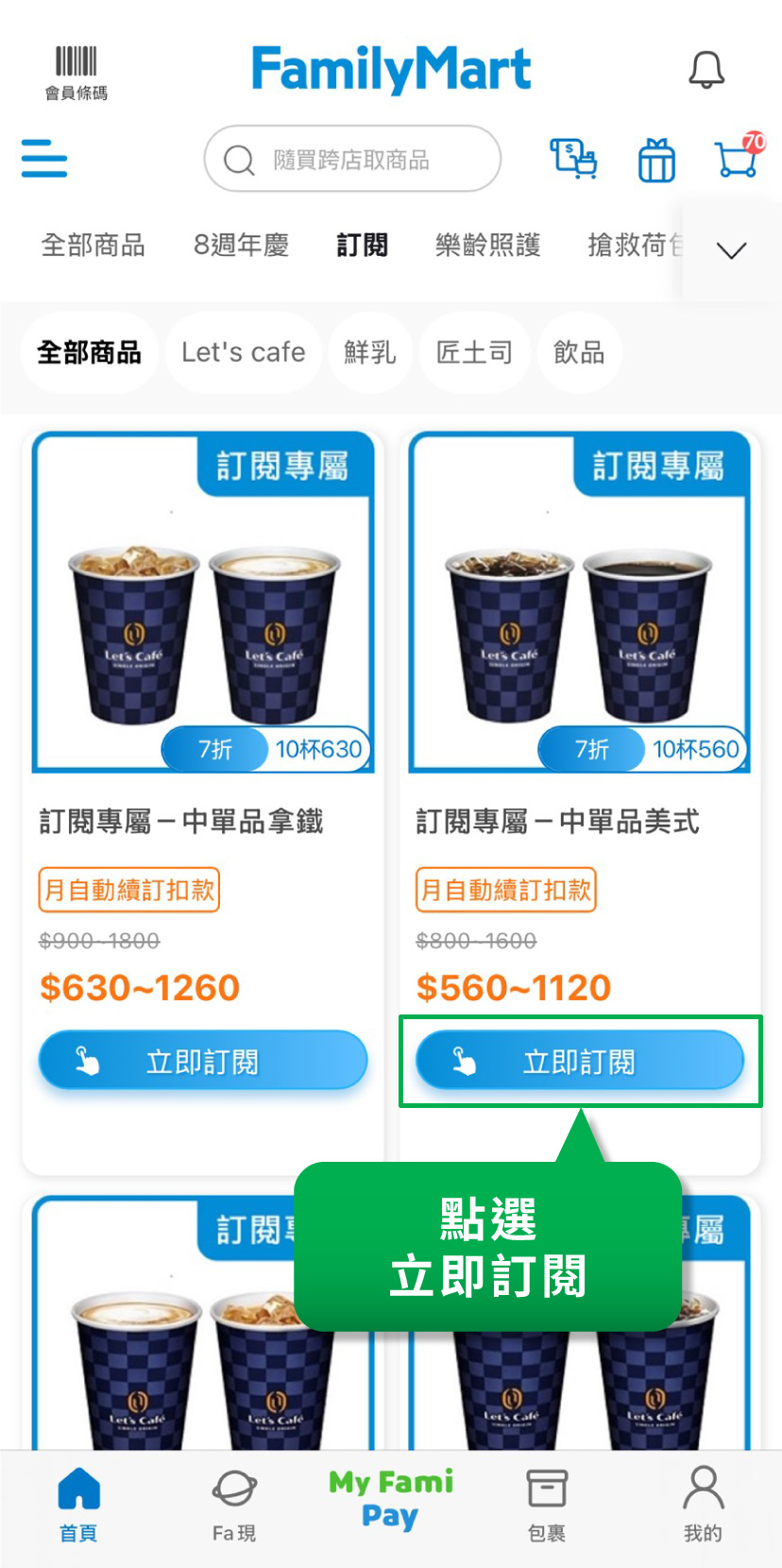Subscribe now to 中單品拿鐵 plan

click(x=203, y=1062)
